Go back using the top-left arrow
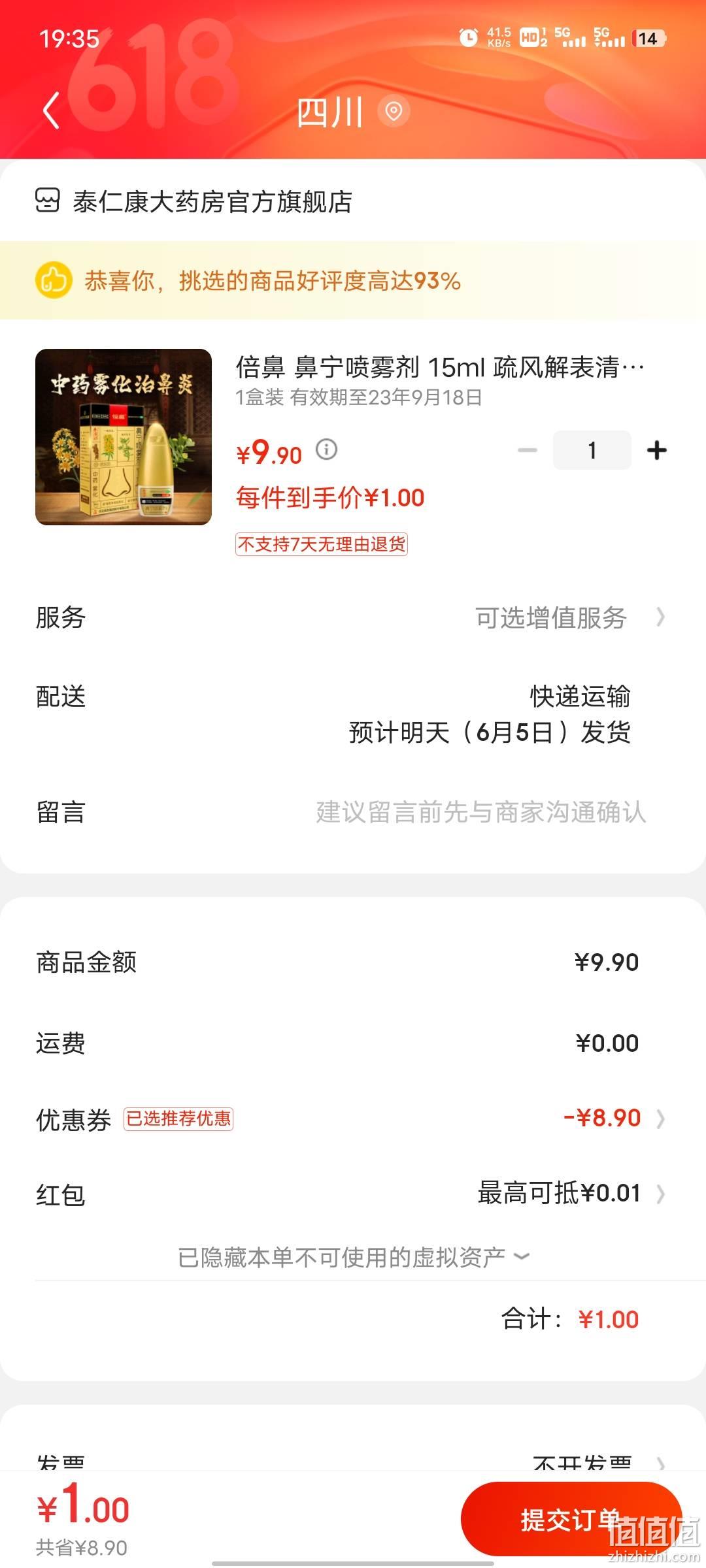 point(51,110)
